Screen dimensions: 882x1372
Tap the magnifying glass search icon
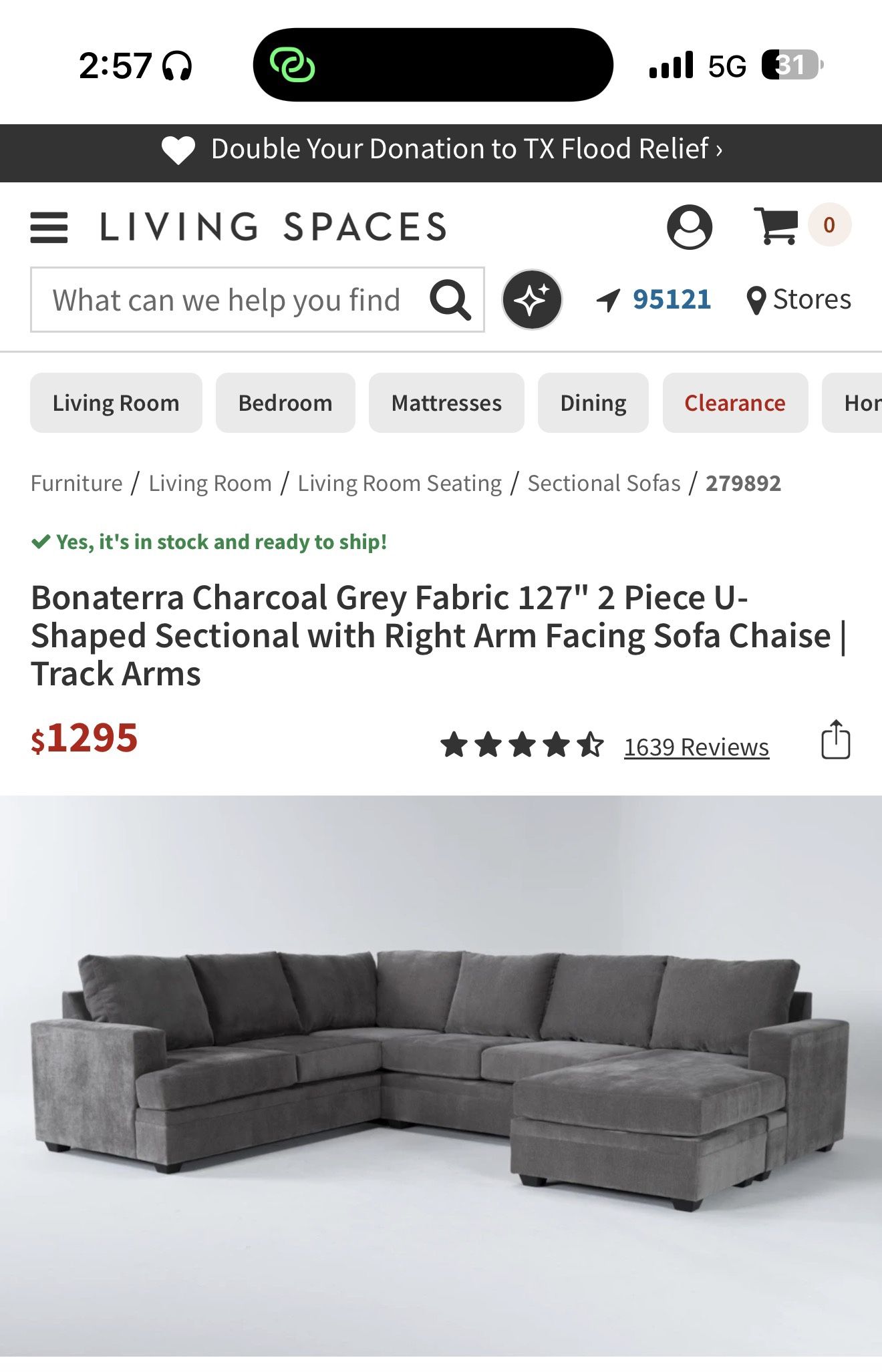coord(451,300)
